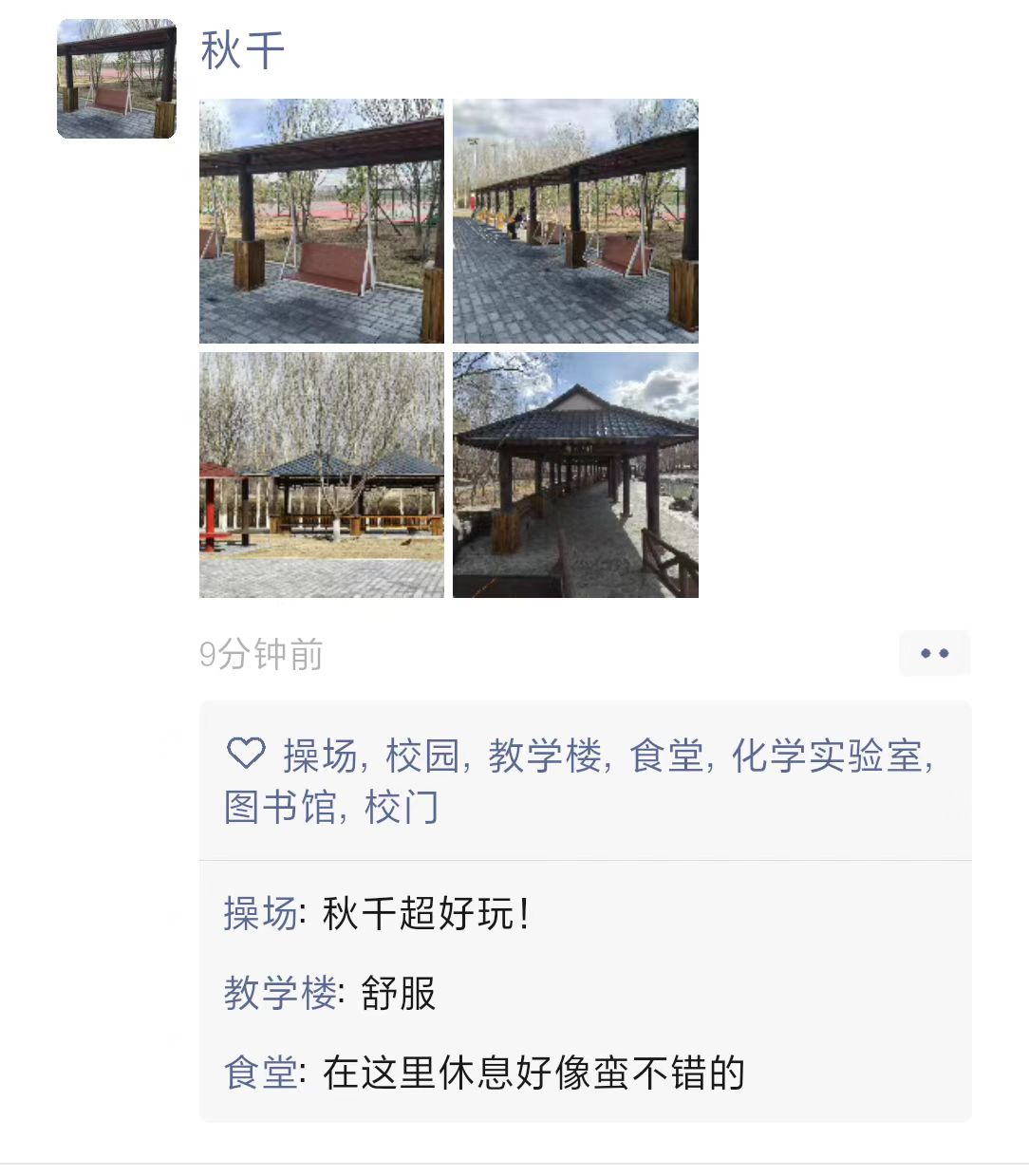Open liker 操场's profile in the likes list
Screen dimensions: 1029x1176
(x=319, y=756)
